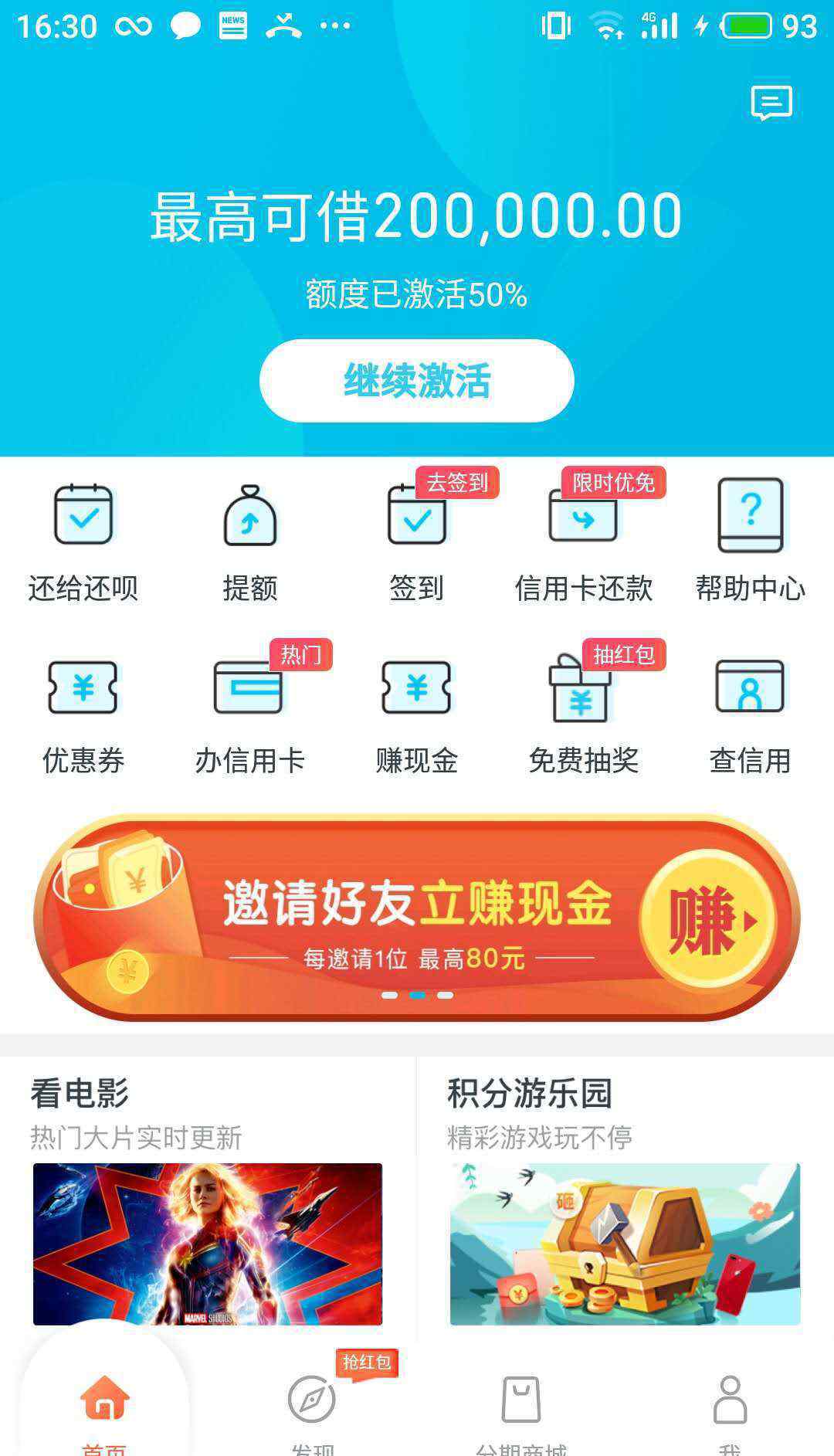Switch to the 发现 discover tab

[x=313, y=1414]
